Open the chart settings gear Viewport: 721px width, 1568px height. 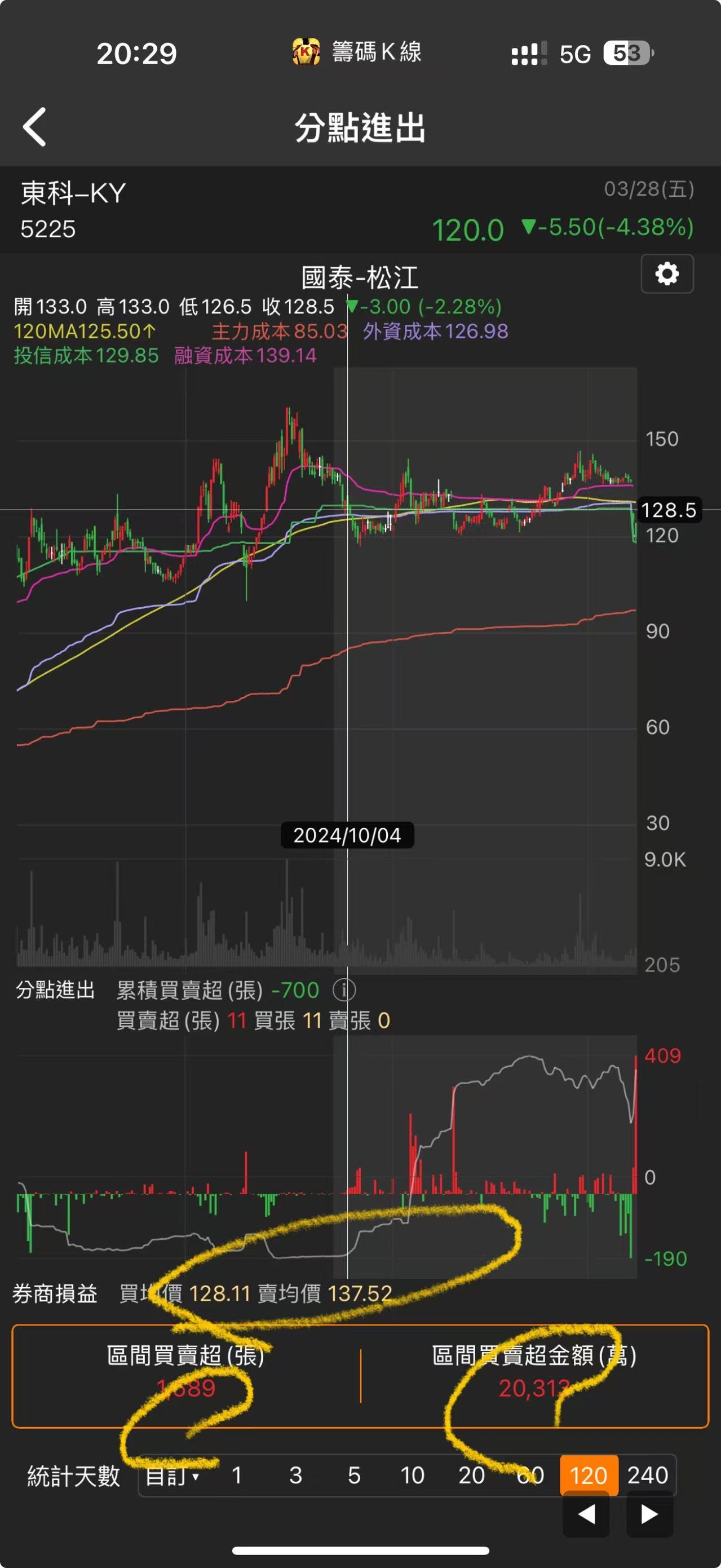click(x=667, y=274)
